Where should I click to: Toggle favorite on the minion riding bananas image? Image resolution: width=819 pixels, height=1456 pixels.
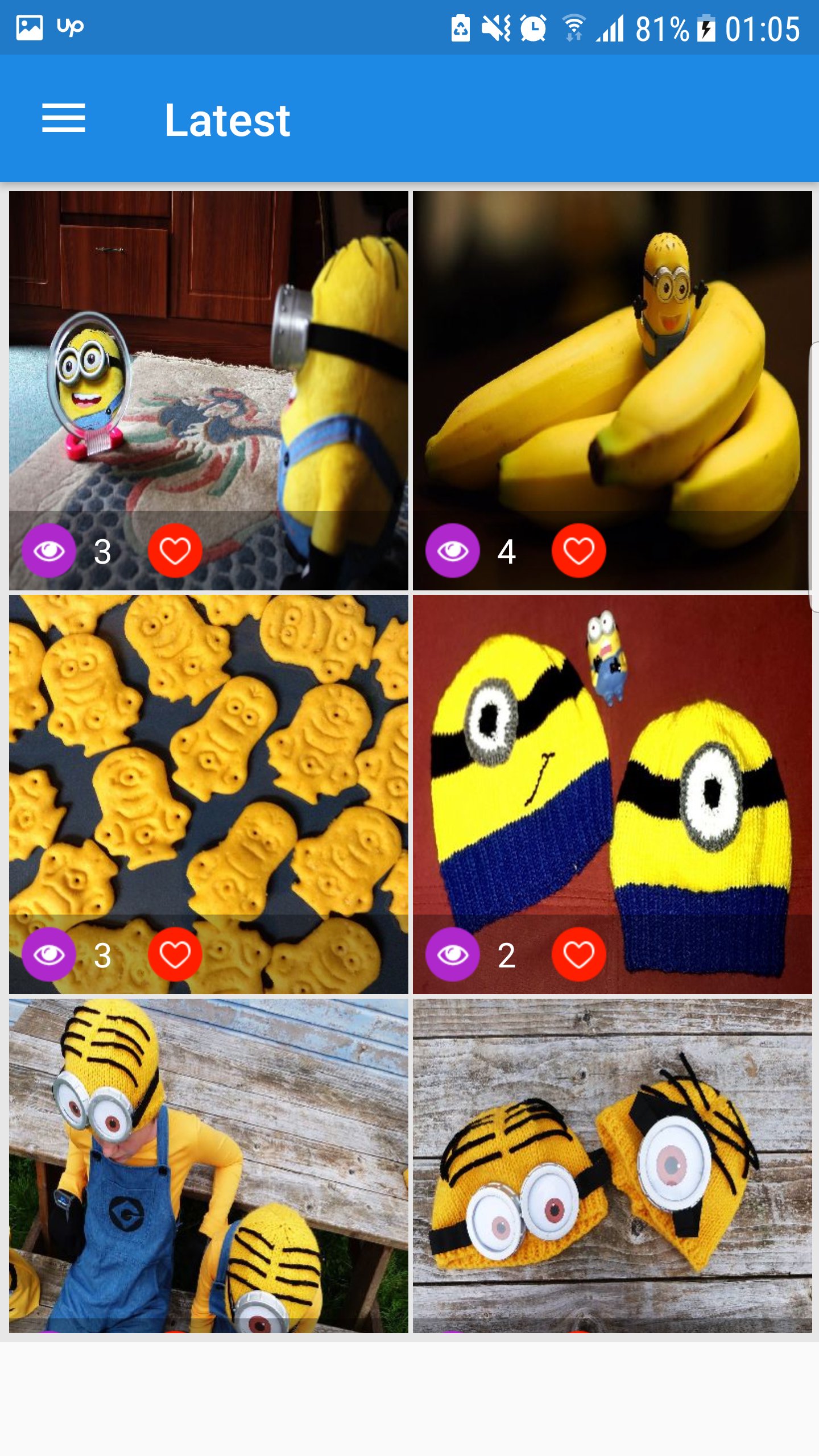click(x=578, y=550)
